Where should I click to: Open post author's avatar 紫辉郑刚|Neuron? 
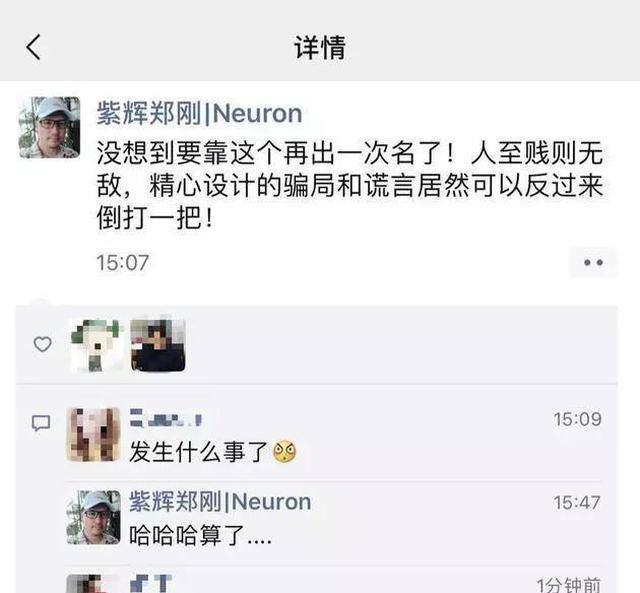tap(49, 127)
